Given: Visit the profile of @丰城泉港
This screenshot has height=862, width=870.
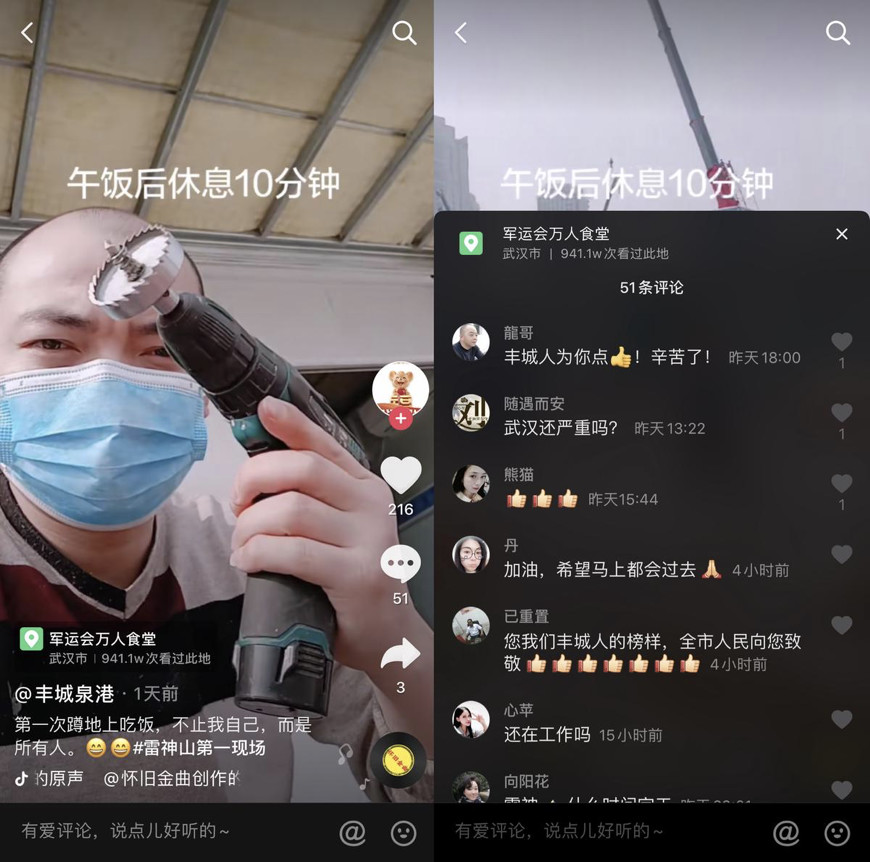Looking at the screenshot, I should coord(65,693).
